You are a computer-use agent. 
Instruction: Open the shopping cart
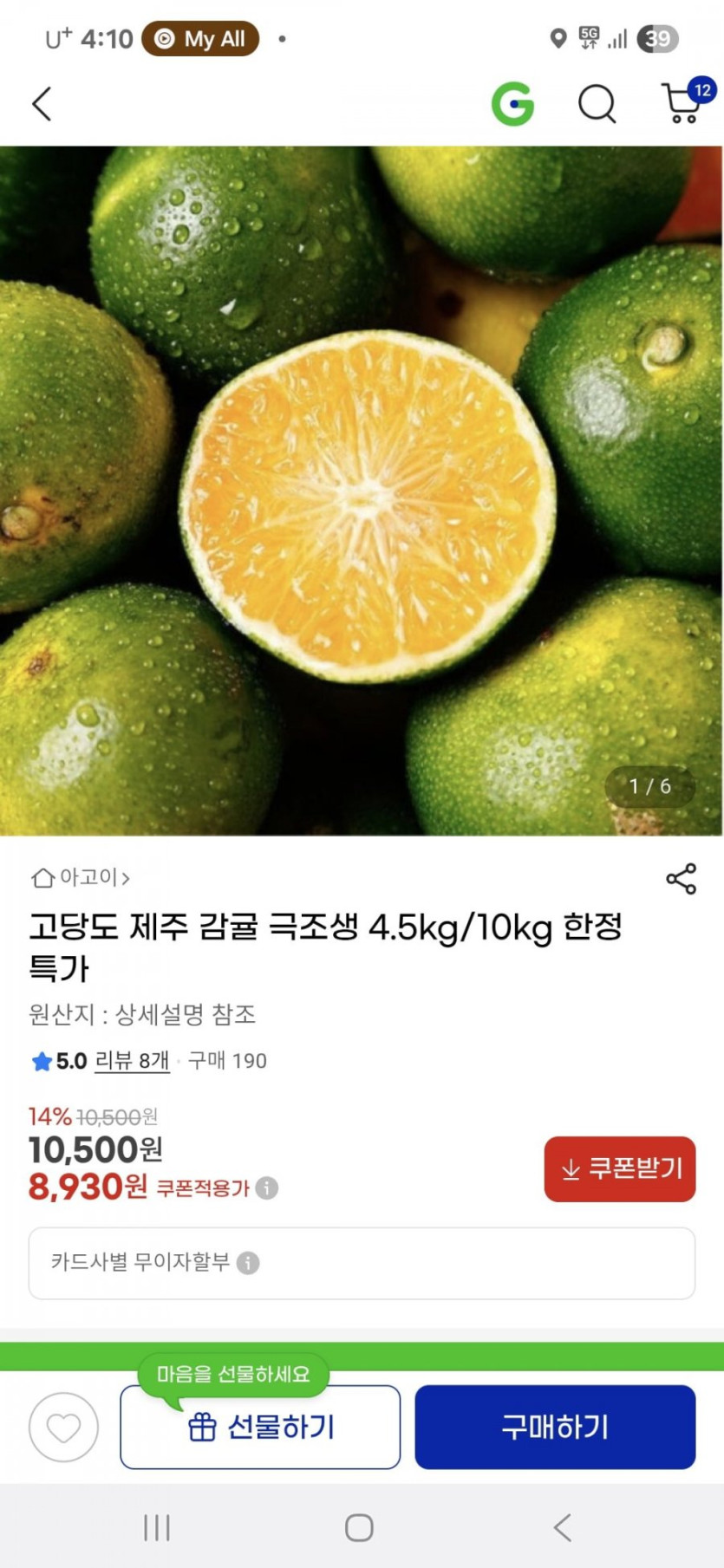click(x=683, y=104)
